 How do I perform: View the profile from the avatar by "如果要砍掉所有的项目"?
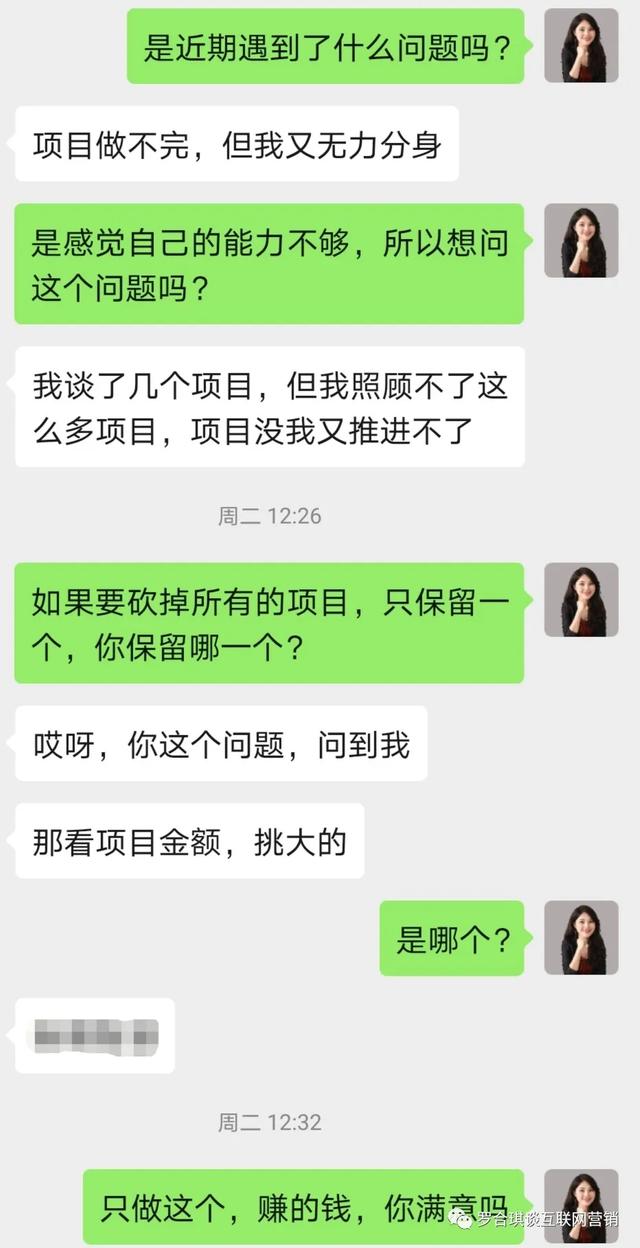581,600
